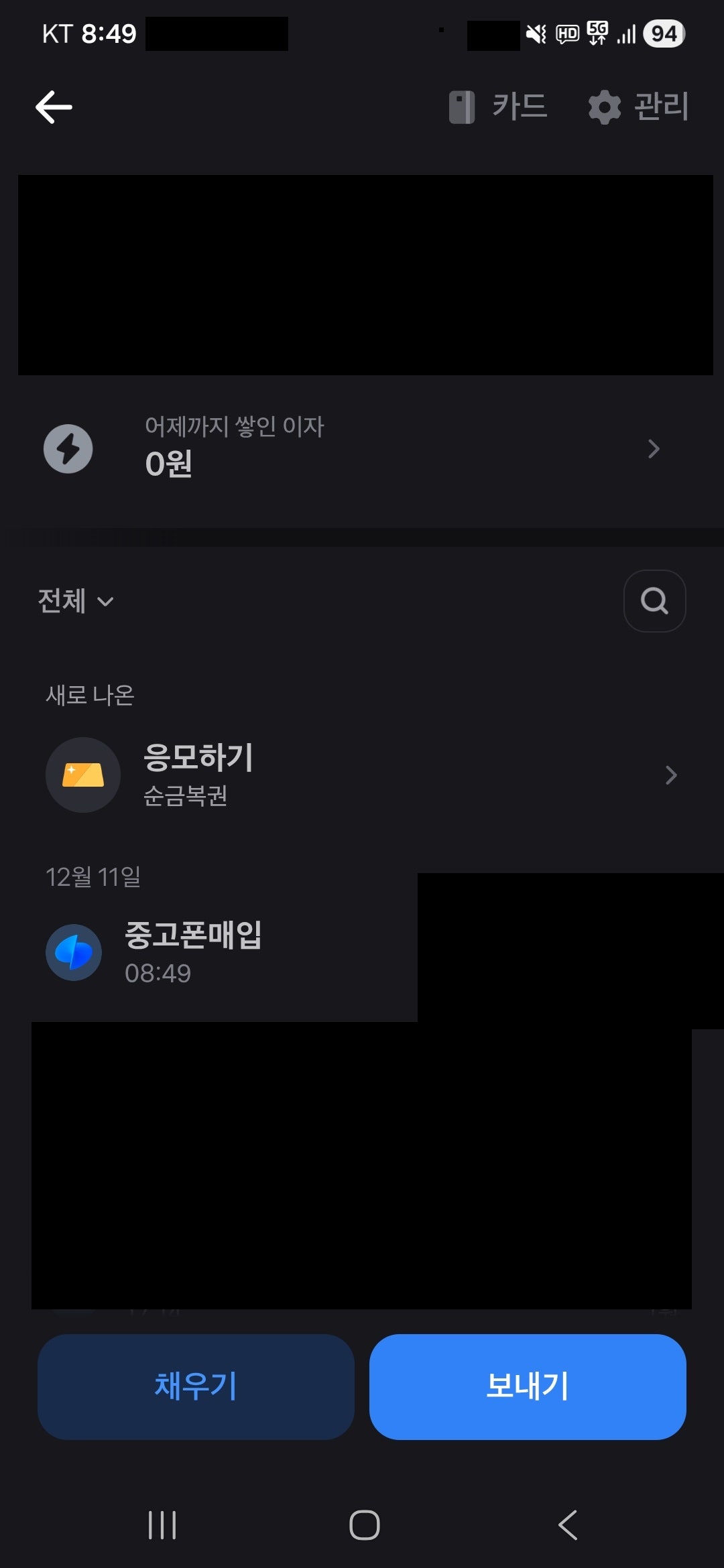Open the 카드 (card) option
This screenshot has width=724, height=1568.
click(498, 107)
